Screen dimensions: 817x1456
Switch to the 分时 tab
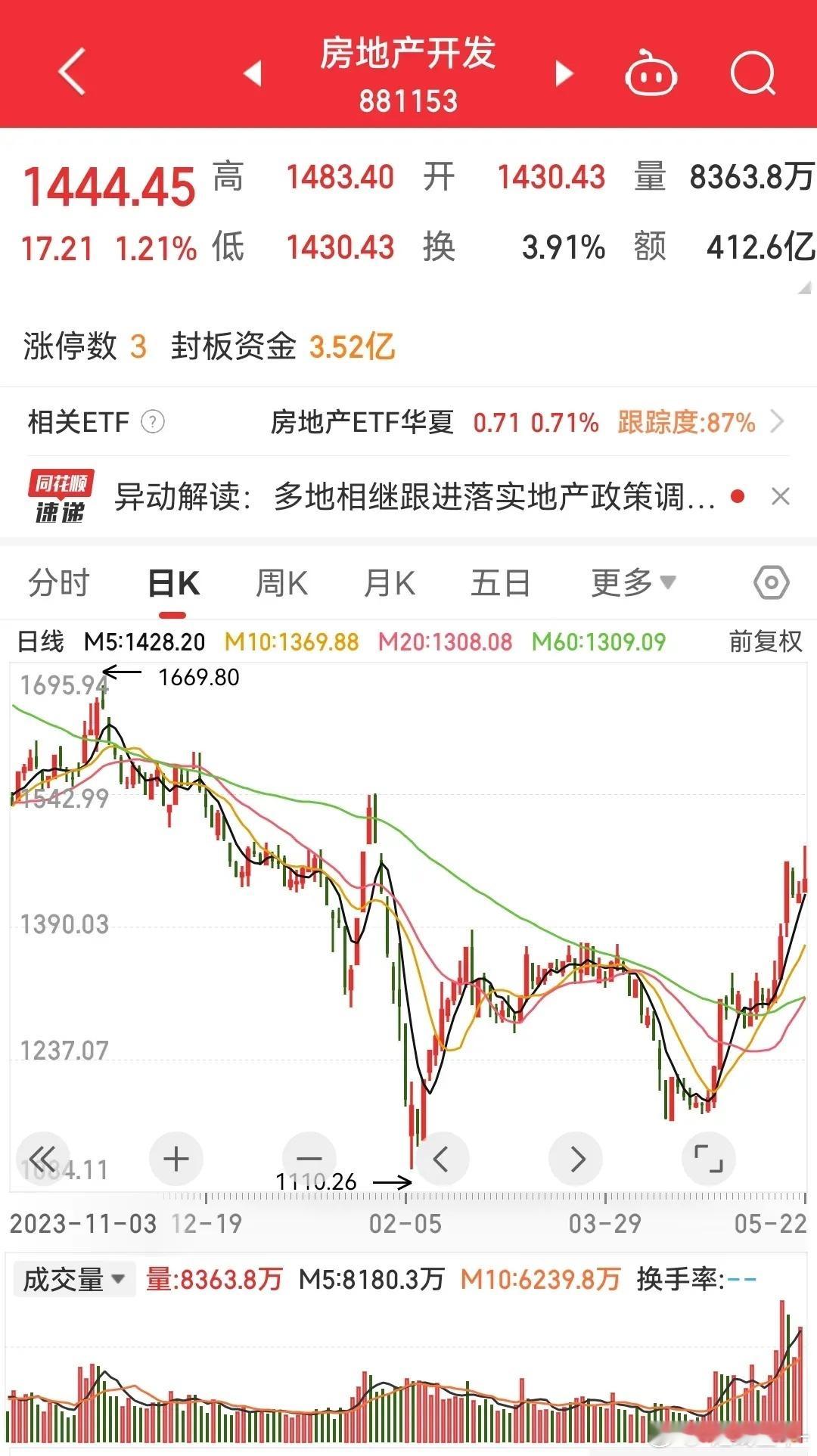click(60, 582)
